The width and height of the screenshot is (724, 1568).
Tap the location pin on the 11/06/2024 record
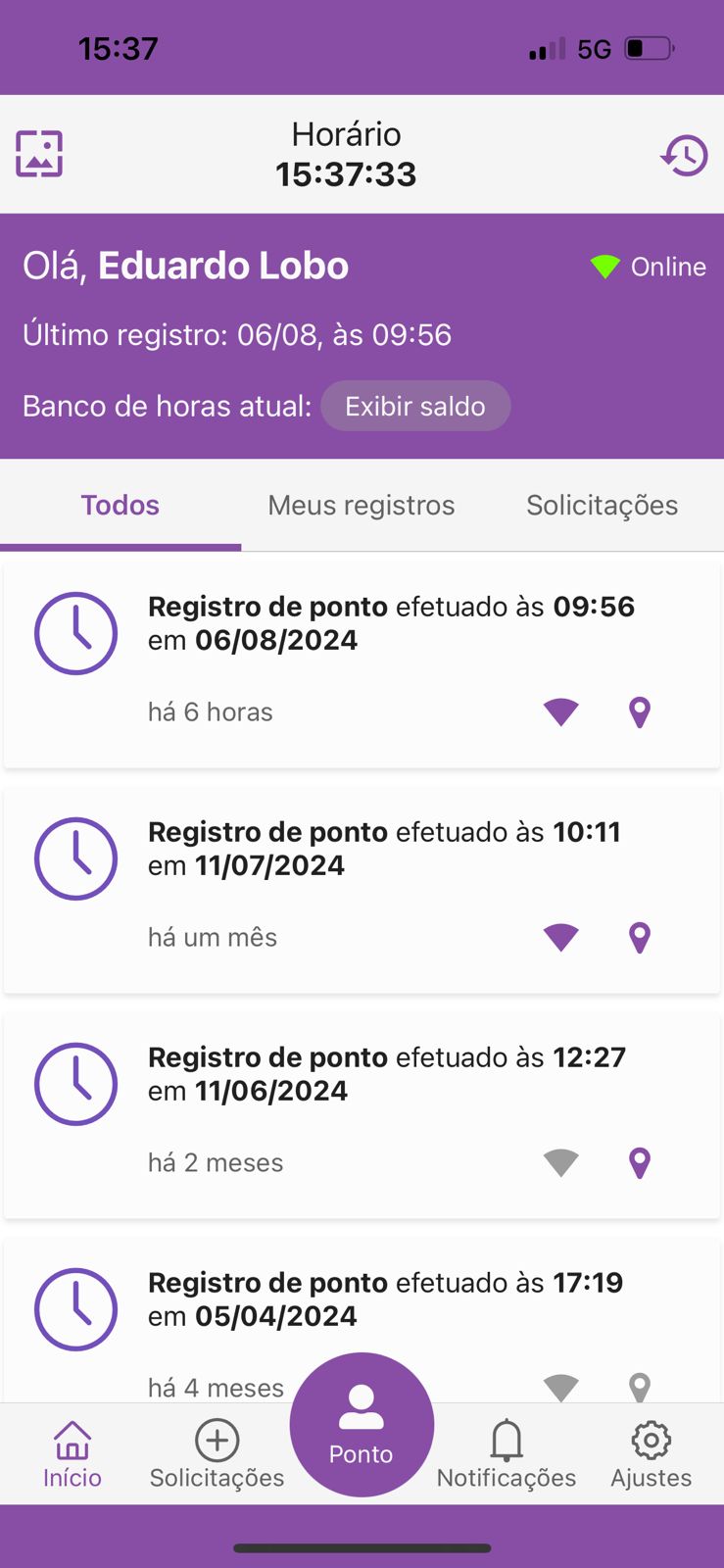(640, 1162)
